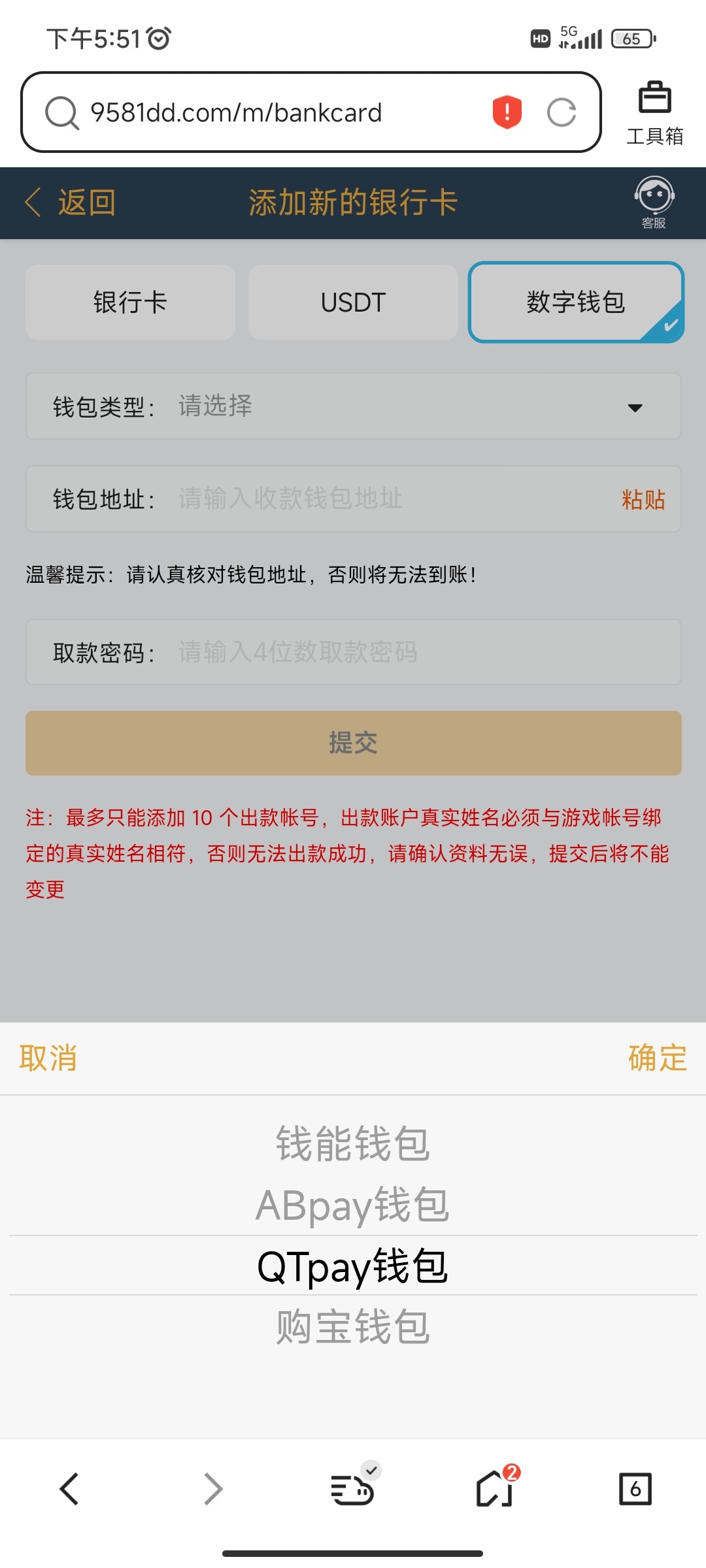Pick QTpay钱包 in the wallet list

click(x=353, y=1266)
